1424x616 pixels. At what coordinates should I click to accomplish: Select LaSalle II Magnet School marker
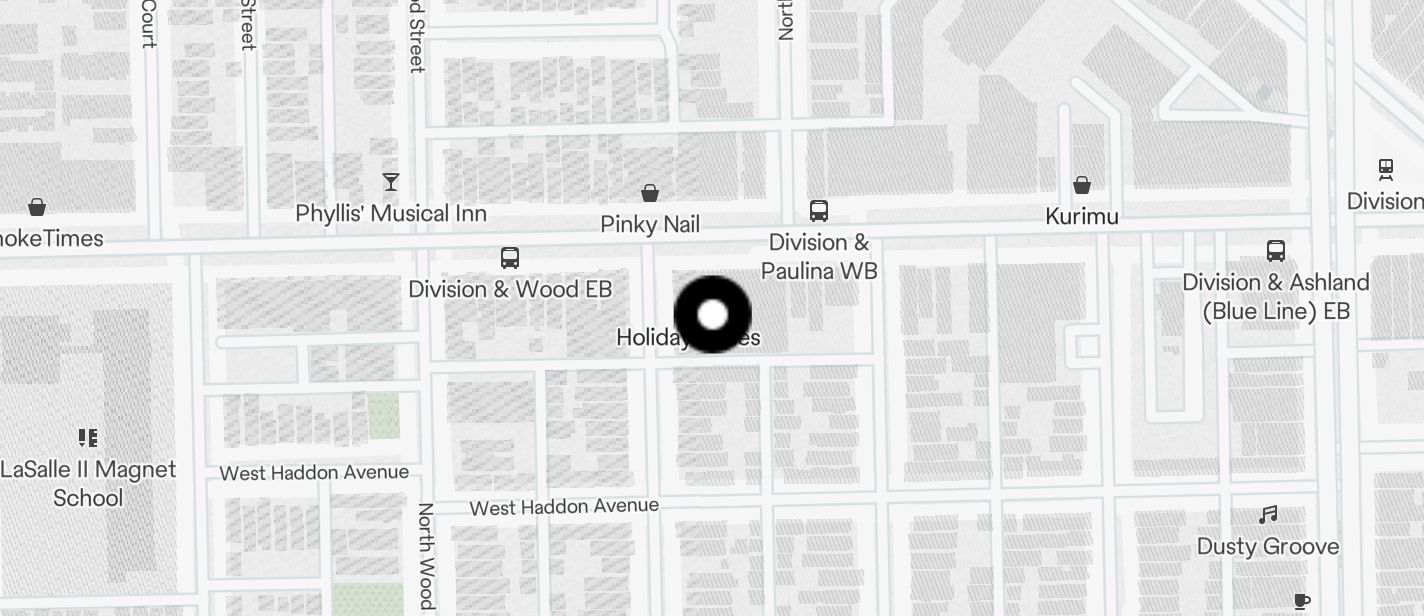[x=88, y=438]
